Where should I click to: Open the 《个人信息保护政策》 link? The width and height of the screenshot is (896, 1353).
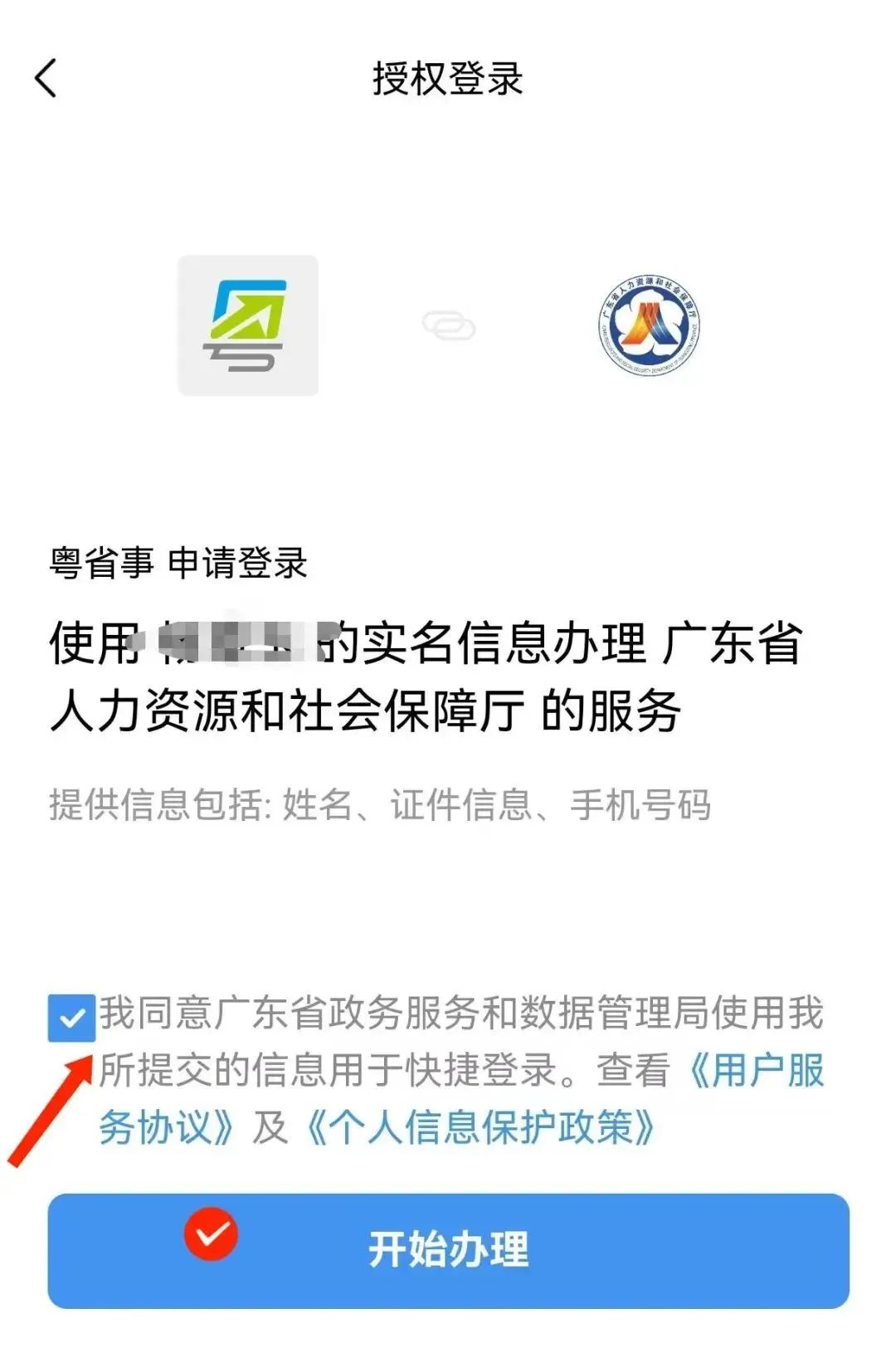[480, 1127]
